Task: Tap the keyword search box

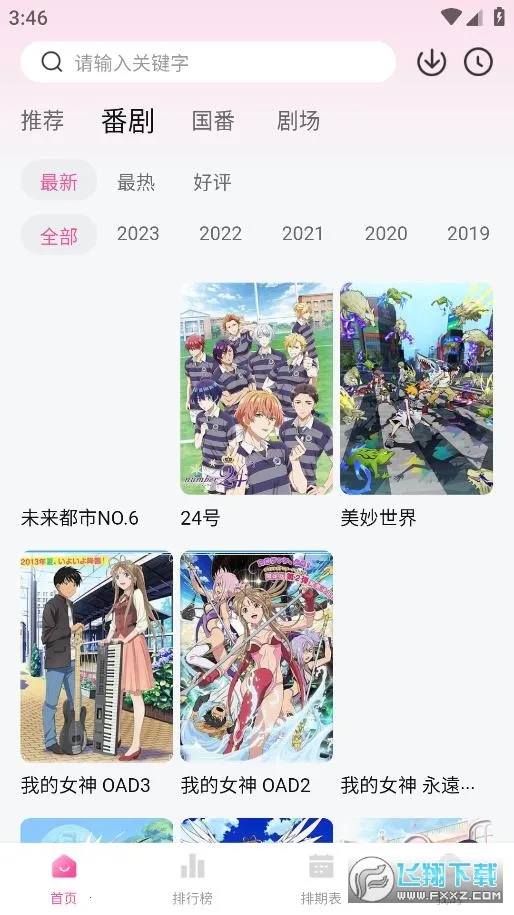Action: 208,62
